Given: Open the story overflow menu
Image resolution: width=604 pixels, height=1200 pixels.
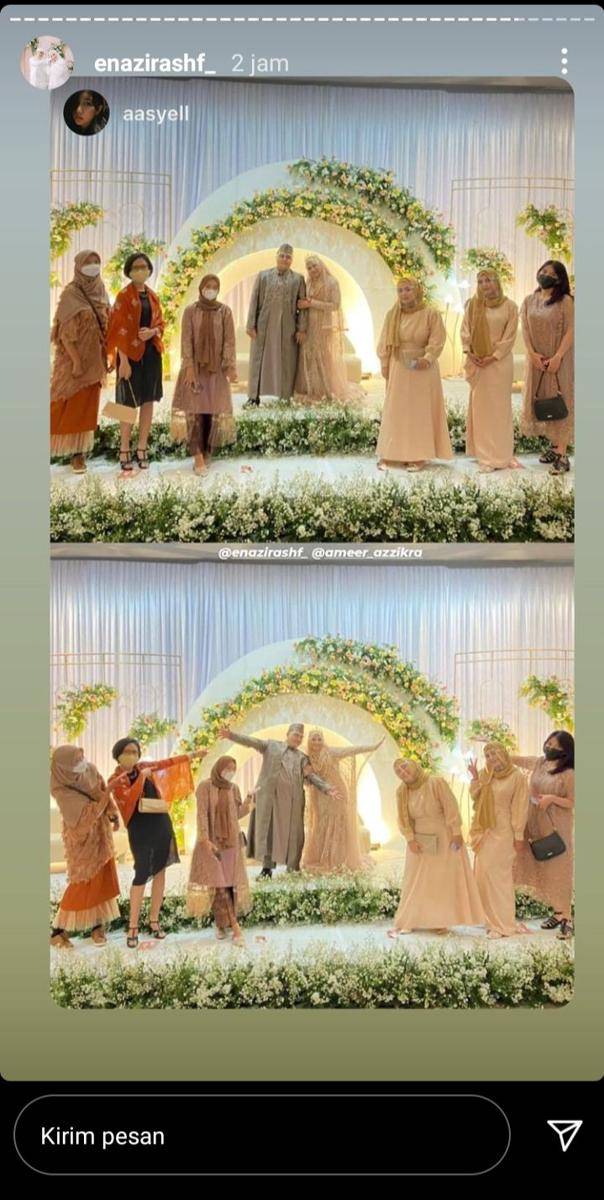Looking at the screenshot, I should 564,62.
